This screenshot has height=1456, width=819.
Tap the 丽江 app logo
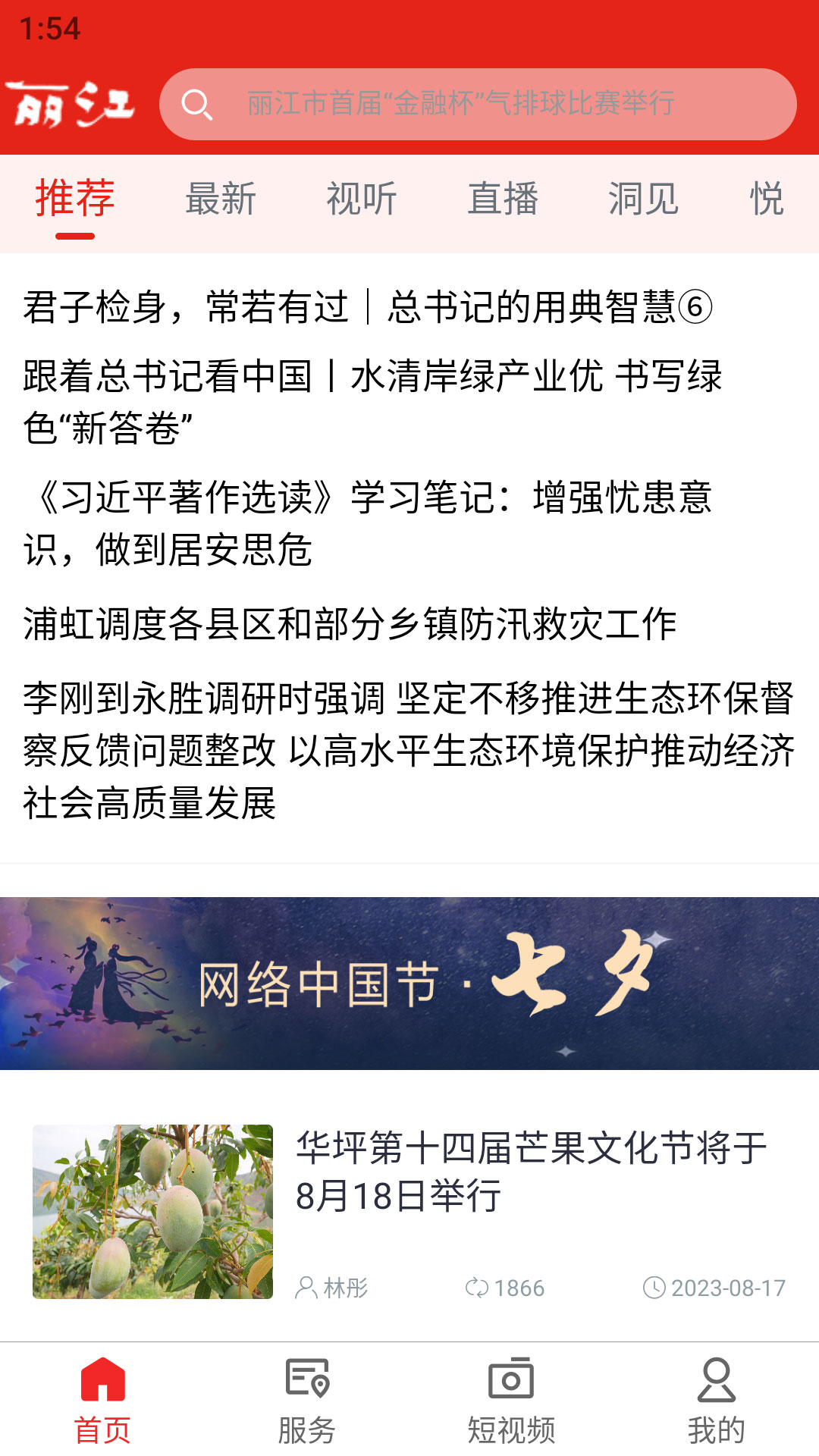point(74,105)
